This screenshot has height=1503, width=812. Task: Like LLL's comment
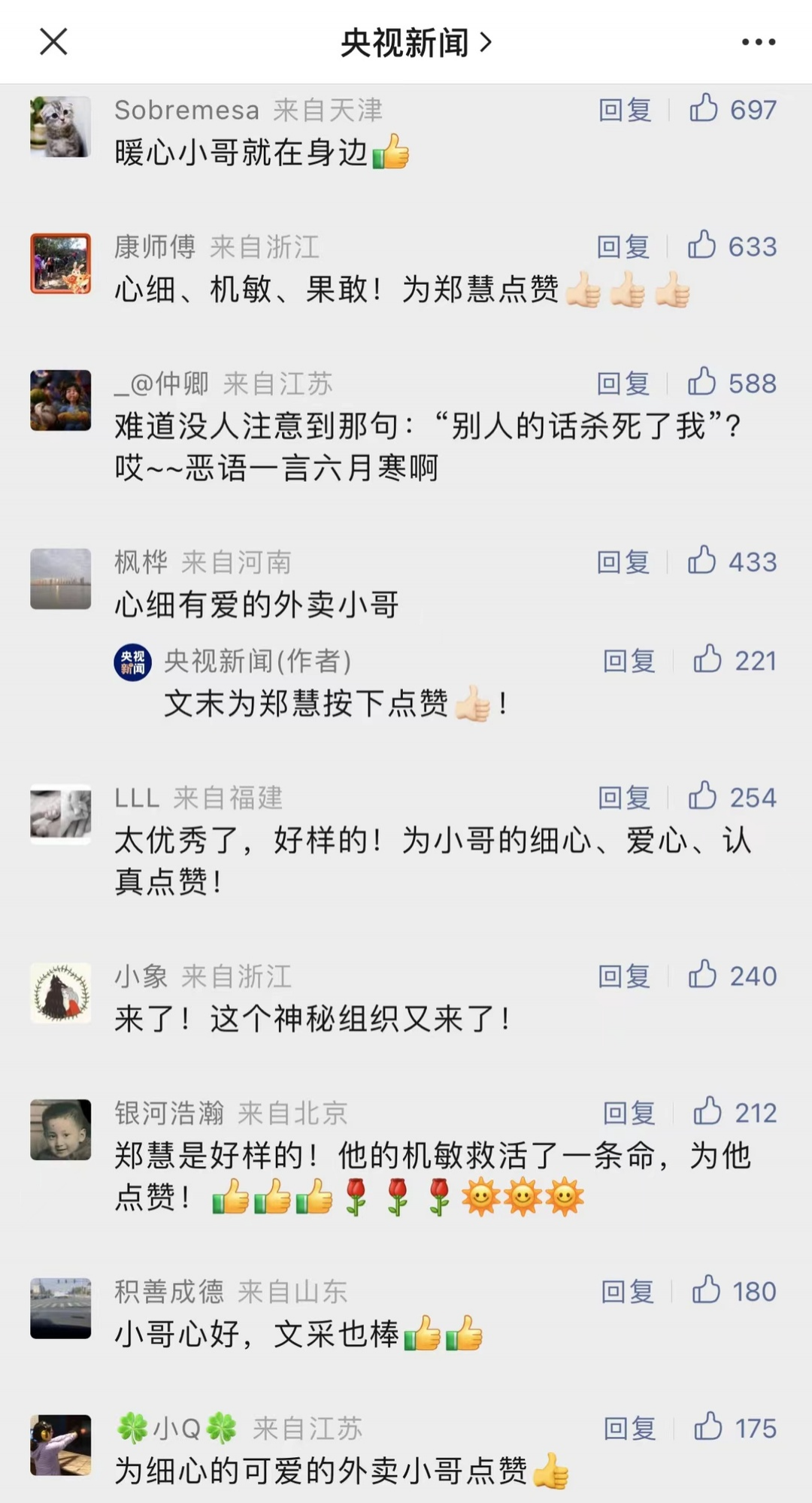tap(703, 796)
